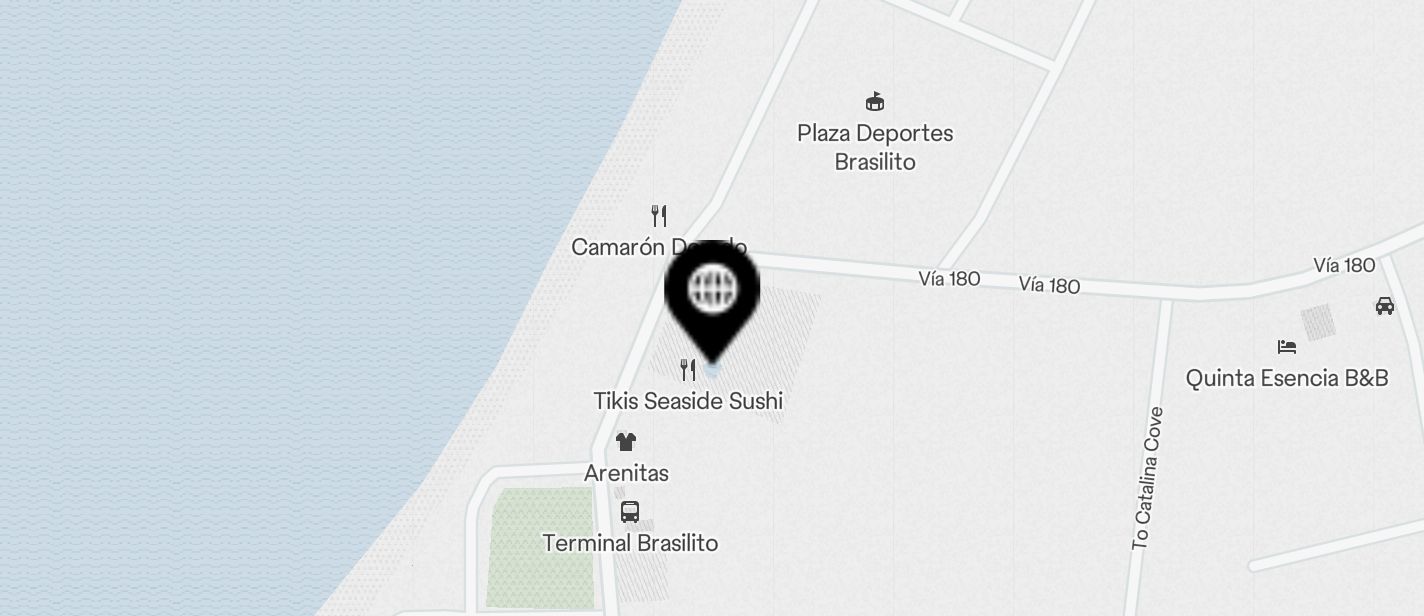The height and width of the screenshot is (616, 1424).
Task: Open the Terminal Brasilito bus stop marker
Action: 630,512
